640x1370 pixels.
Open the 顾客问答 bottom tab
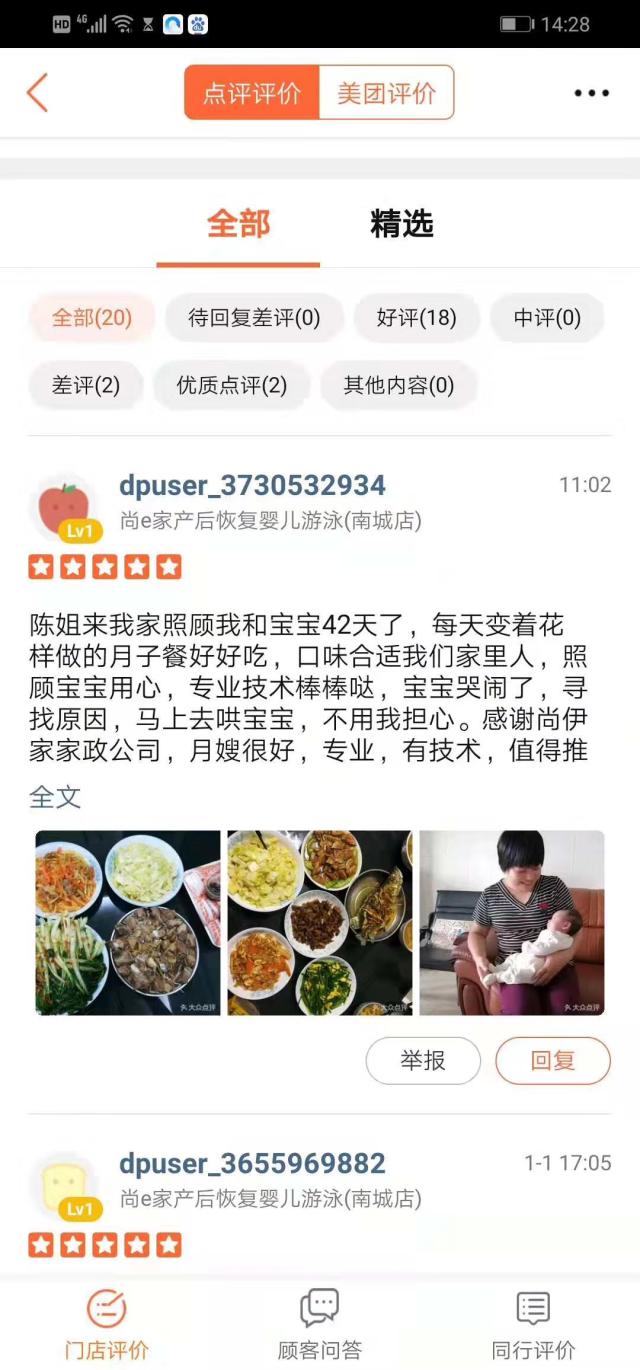click(319, 1324)
